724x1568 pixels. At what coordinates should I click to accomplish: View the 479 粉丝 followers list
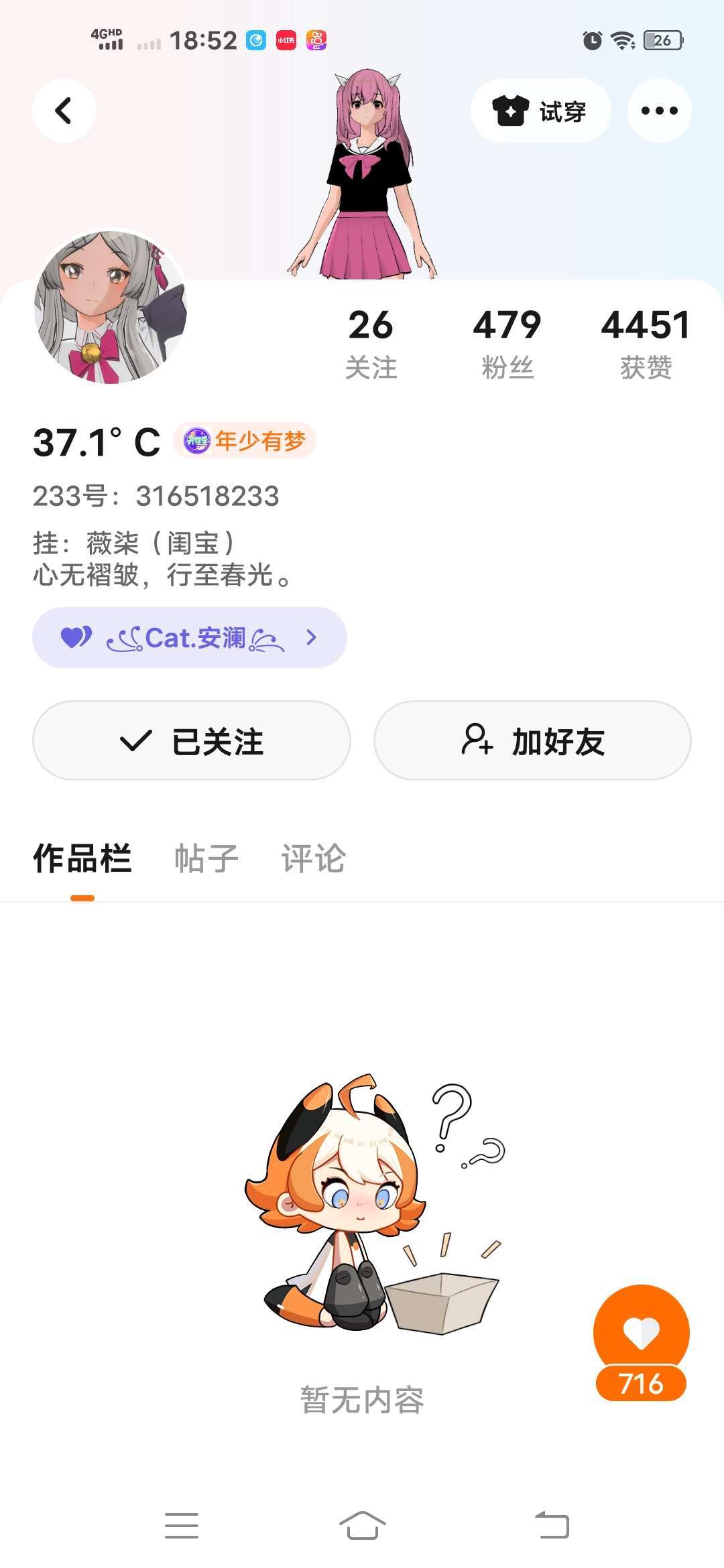click(507, 344)
